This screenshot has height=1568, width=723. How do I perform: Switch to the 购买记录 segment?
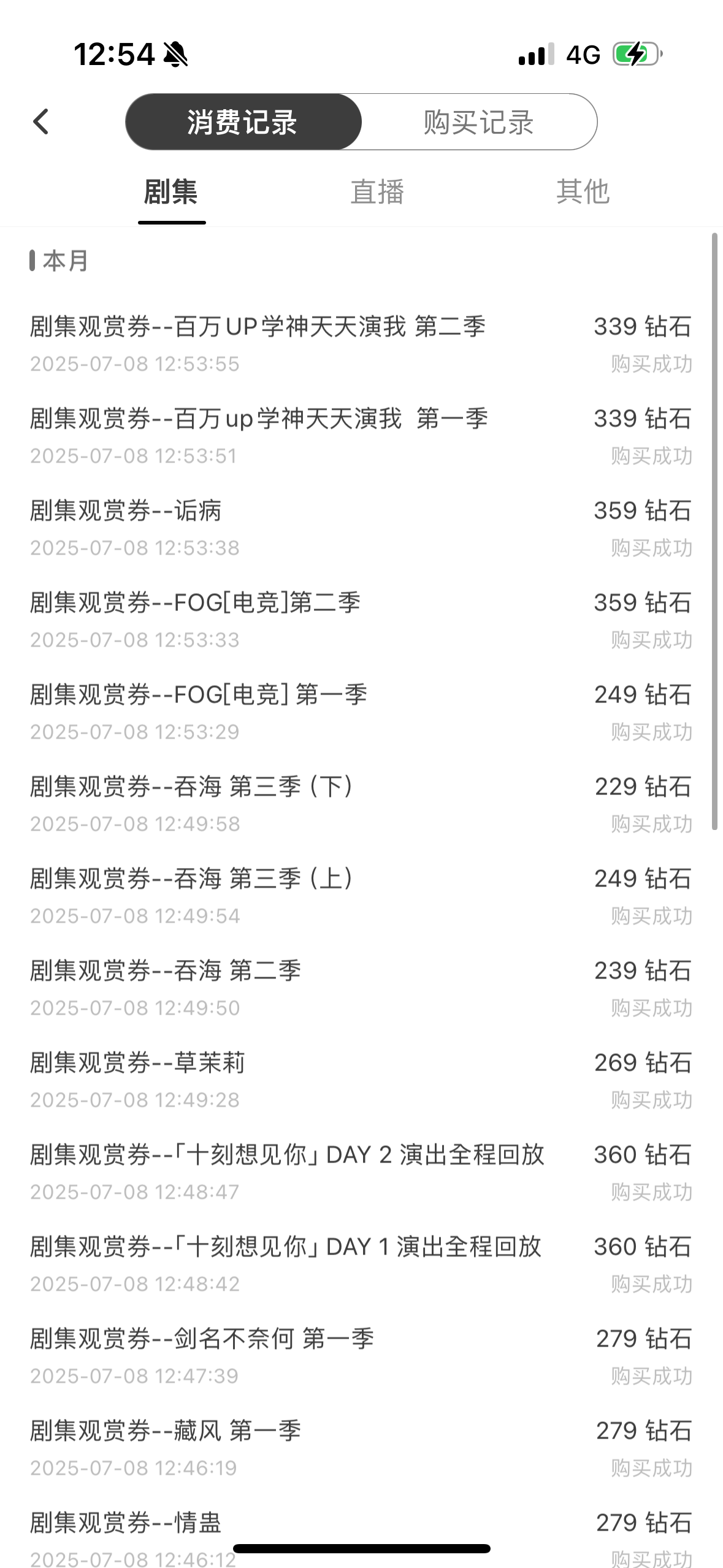(478, 122)
